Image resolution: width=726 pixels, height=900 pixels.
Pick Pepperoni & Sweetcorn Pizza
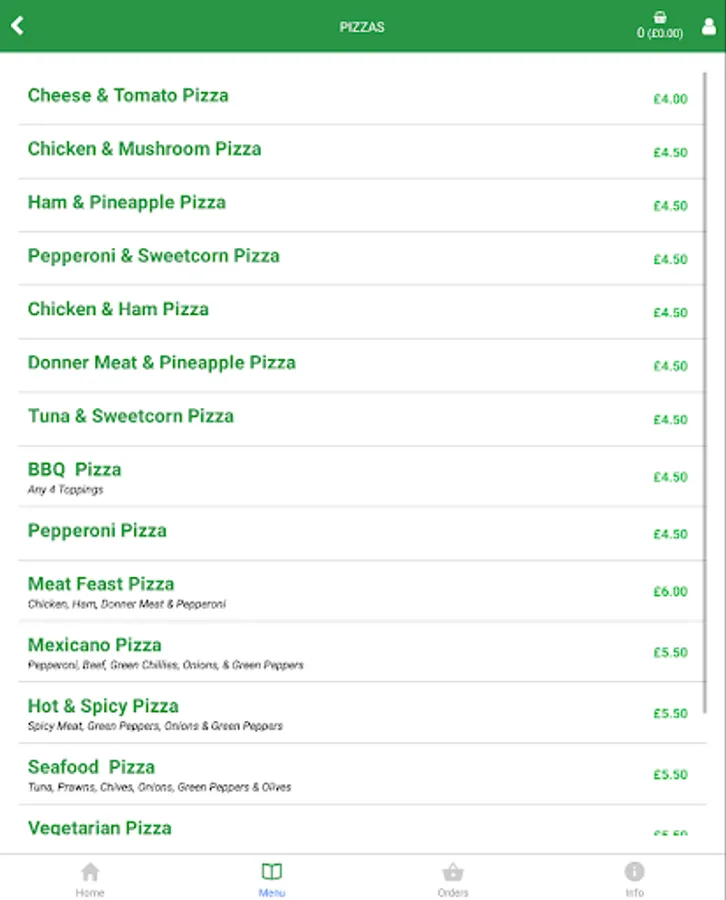[154, 256]
